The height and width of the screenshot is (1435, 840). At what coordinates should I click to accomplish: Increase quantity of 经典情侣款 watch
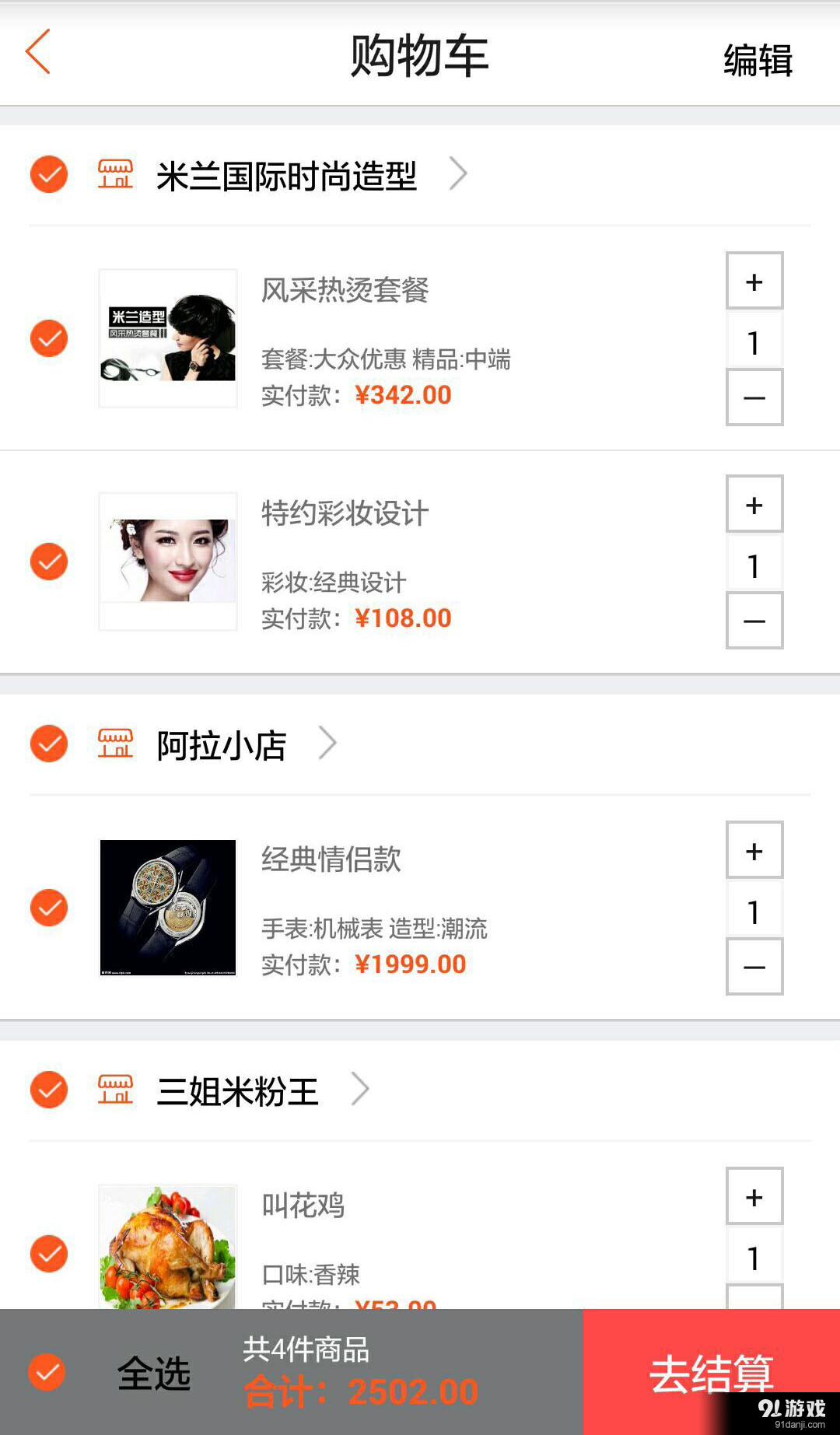(753, 849)
